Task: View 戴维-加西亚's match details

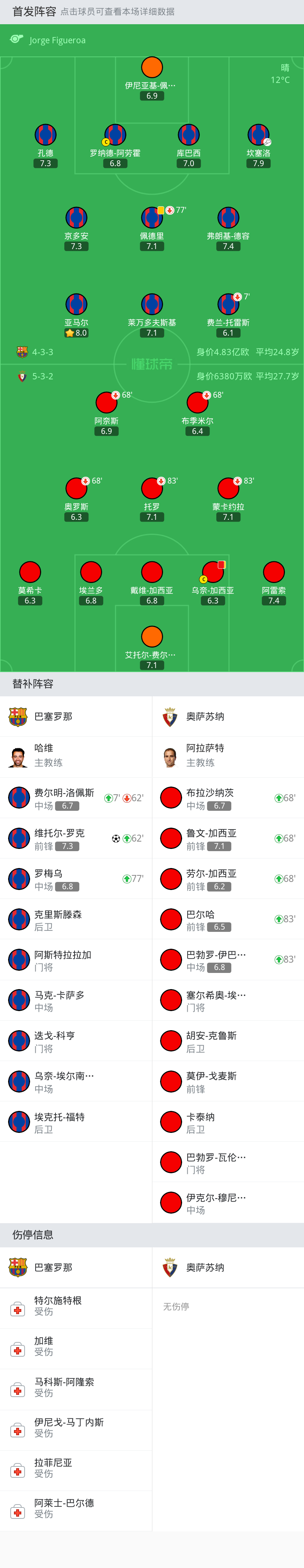Action: (x=152, y=572)
